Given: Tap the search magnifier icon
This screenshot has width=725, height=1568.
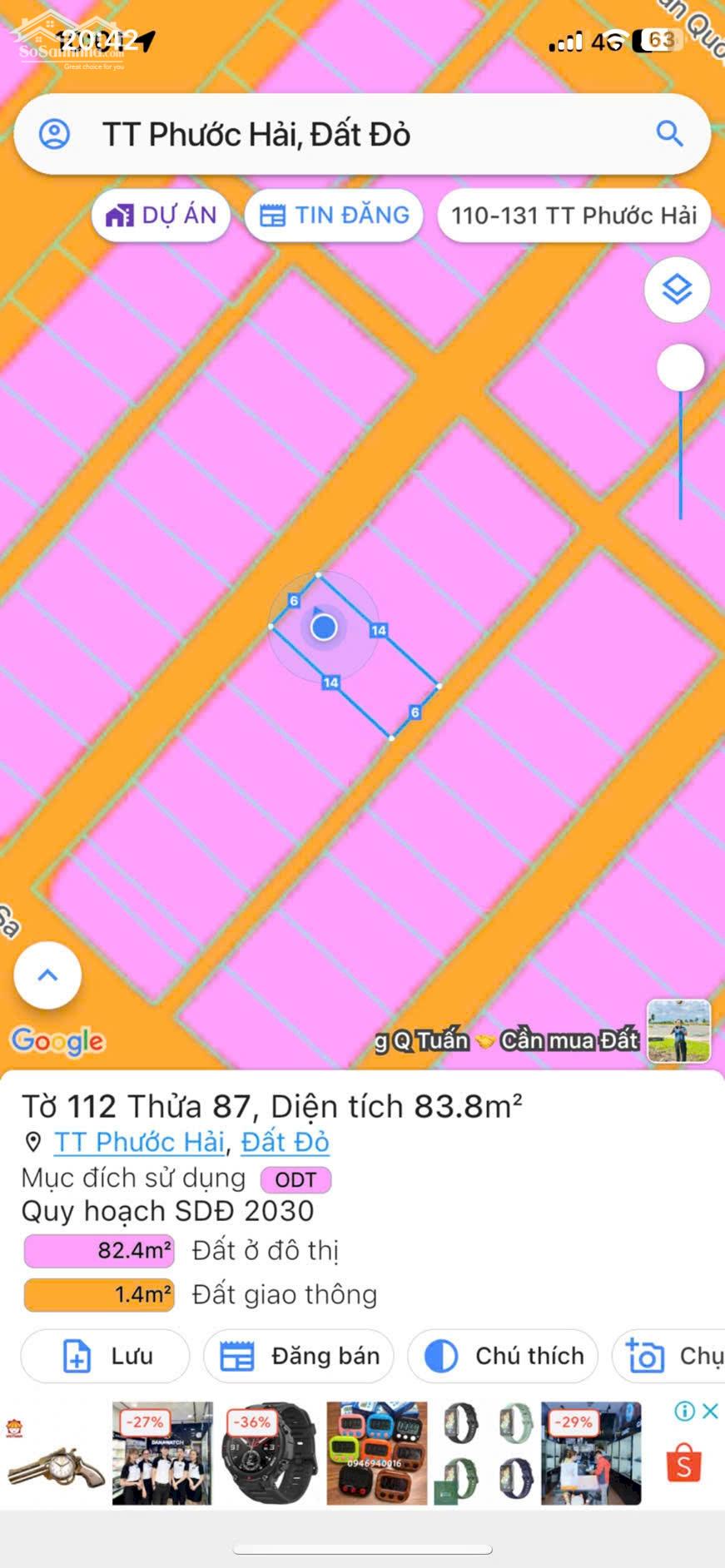Looking at the screenshot, I should 669,133.
